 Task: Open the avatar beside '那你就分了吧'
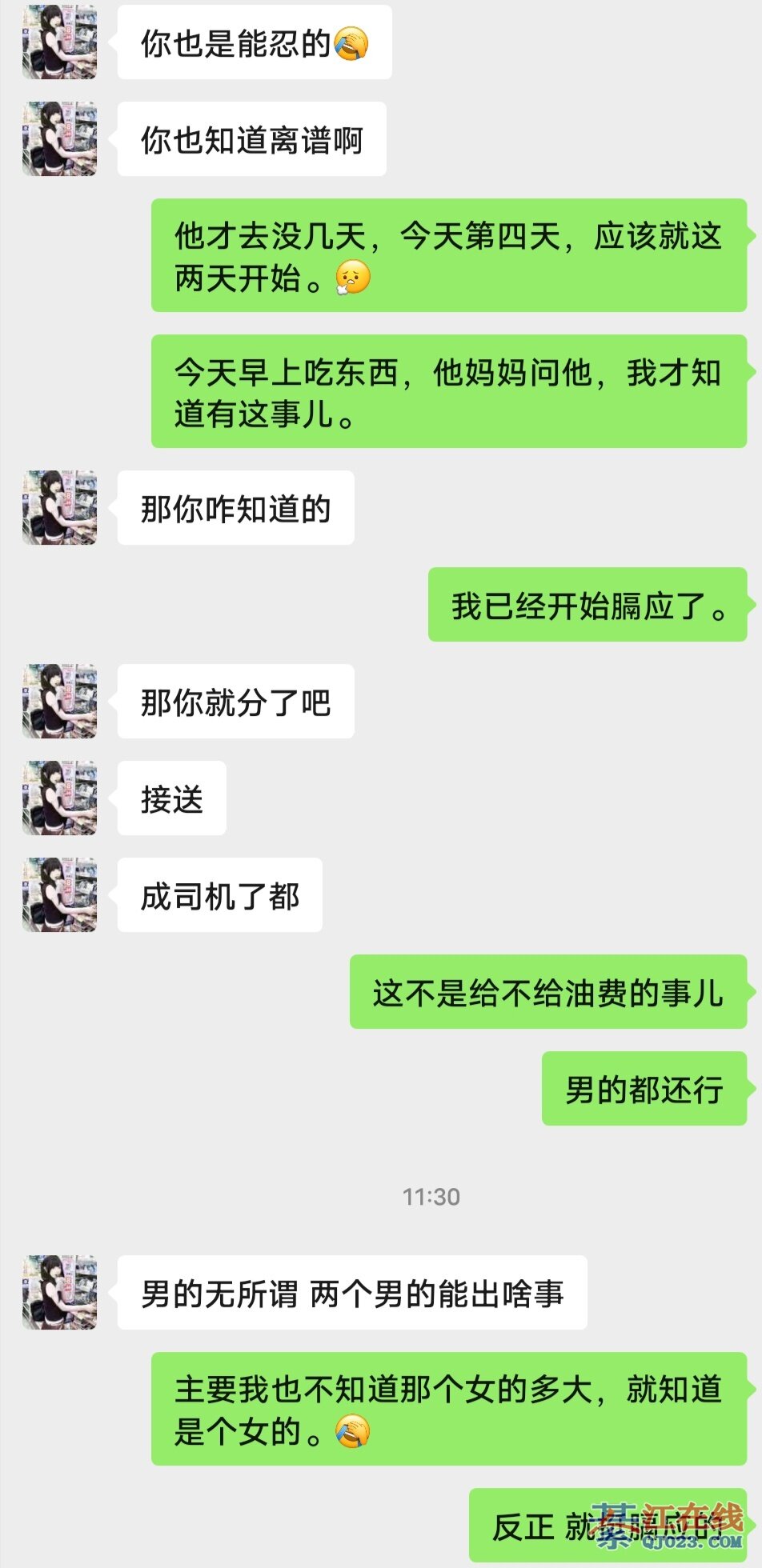pyautogui.click(x=59, y=702)
